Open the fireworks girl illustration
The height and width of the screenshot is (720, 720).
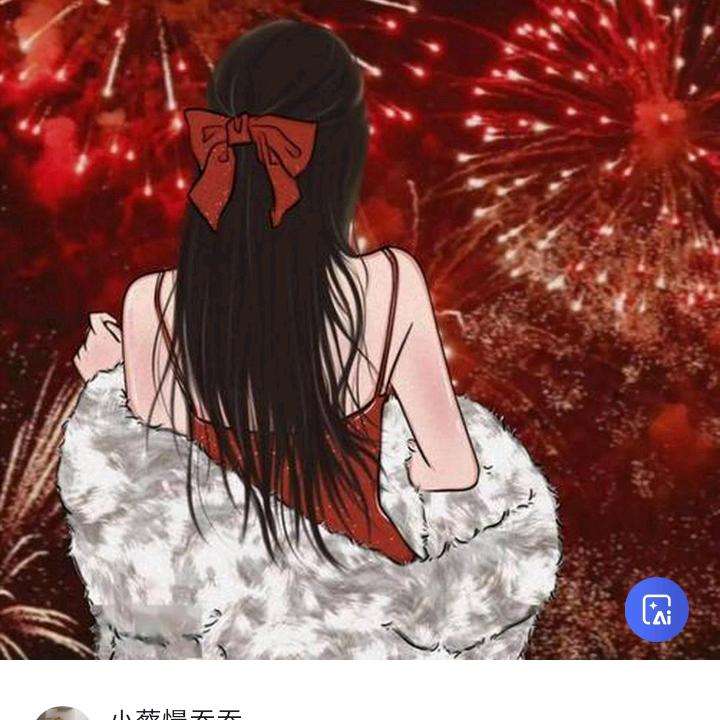(360, 330)
